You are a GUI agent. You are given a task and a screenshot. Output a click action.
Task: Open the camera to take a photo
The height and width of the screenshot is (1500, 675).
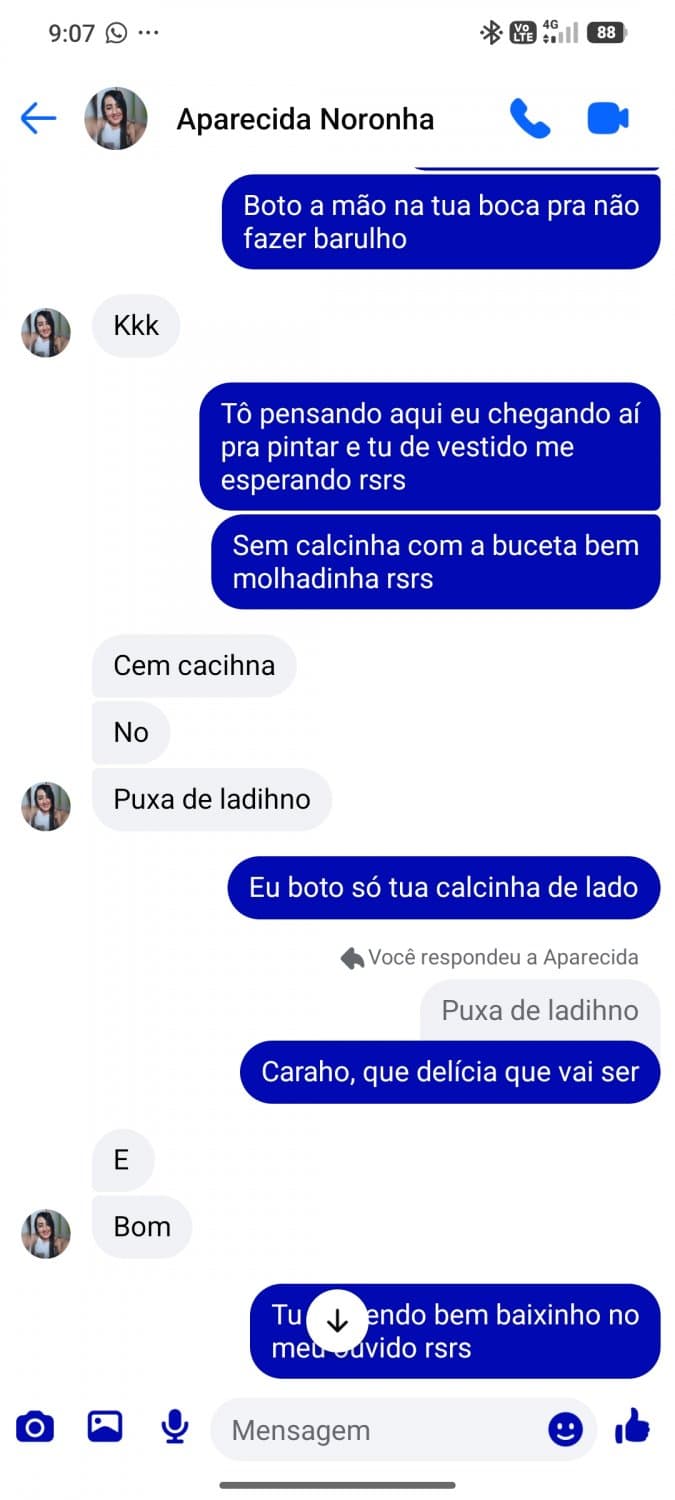click(35, 1427)
